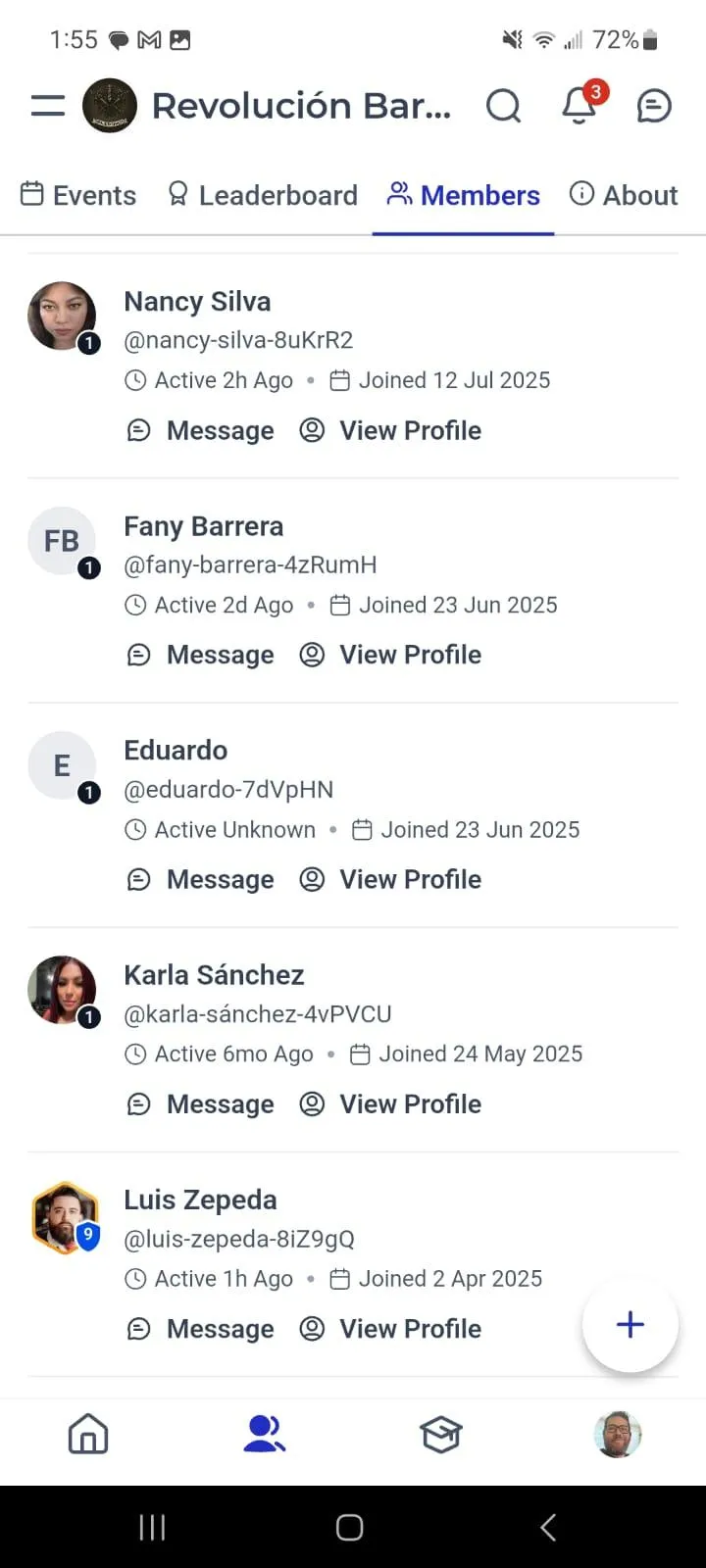Screen dimensions: 706x1568
Task: Open the chat messages icon in the header
Action: click(654, 106)
